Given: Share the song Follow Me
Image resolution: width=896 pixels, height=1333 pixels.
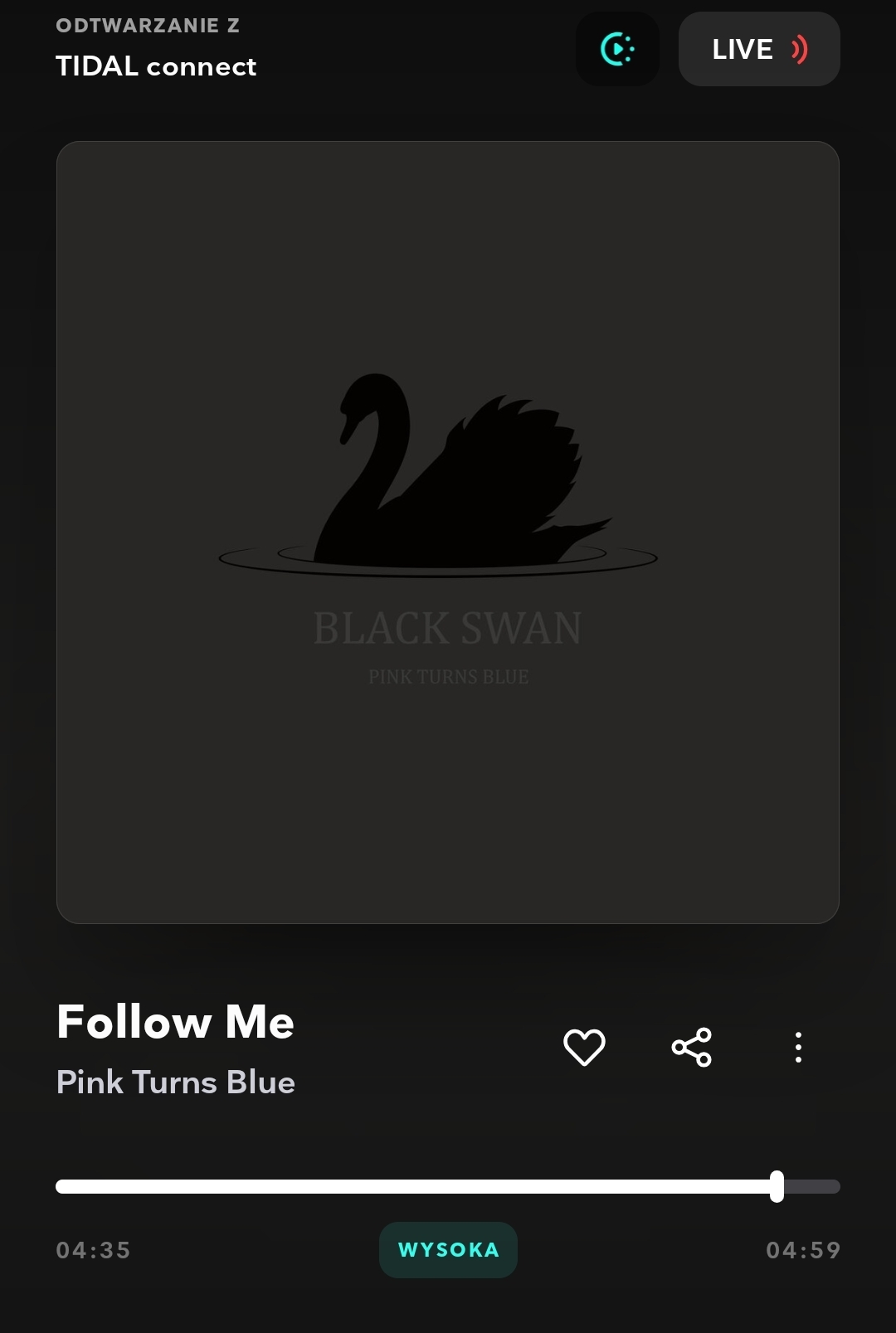Looking at the screenshot, I should point(691,1047).
